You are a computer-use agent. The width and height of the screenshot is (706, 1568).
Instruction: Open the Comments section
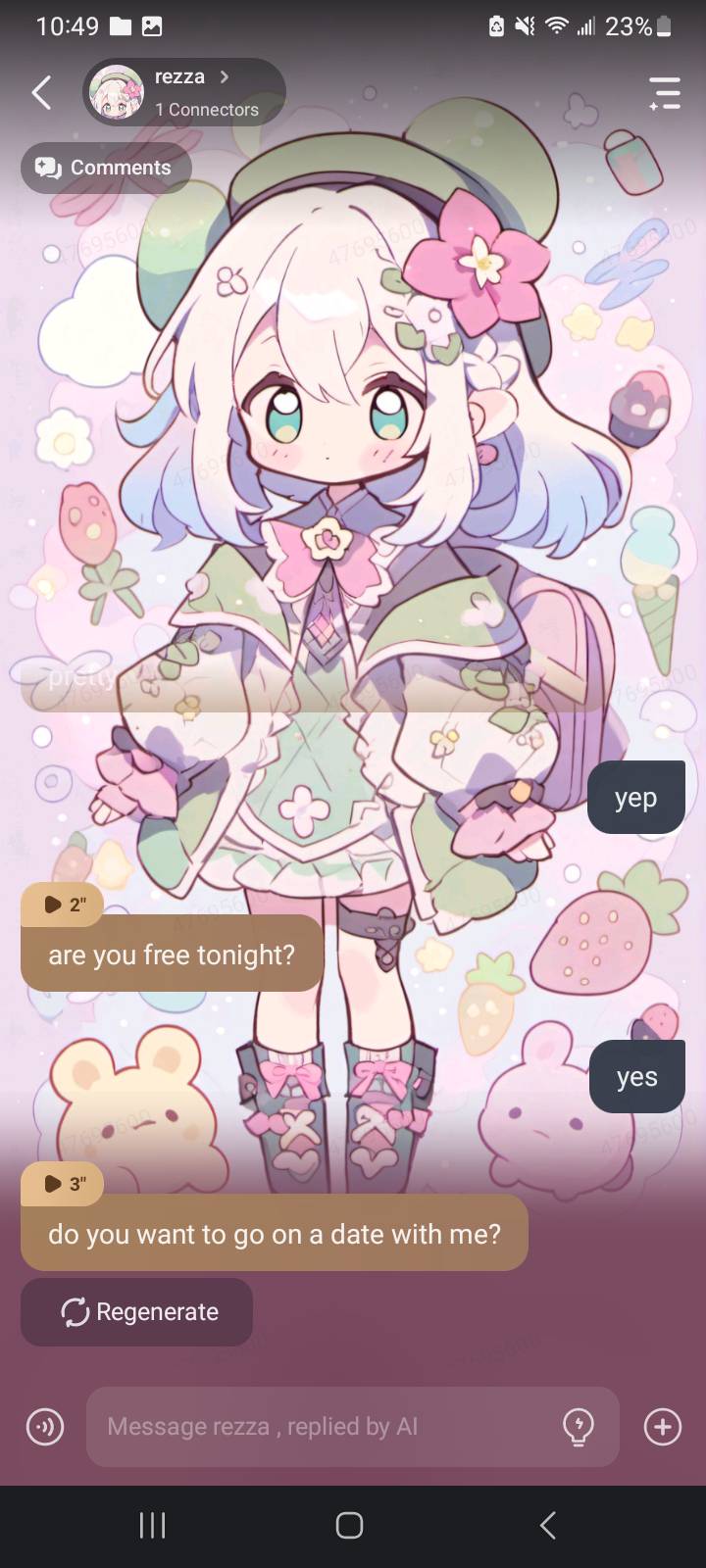(105, 168)
